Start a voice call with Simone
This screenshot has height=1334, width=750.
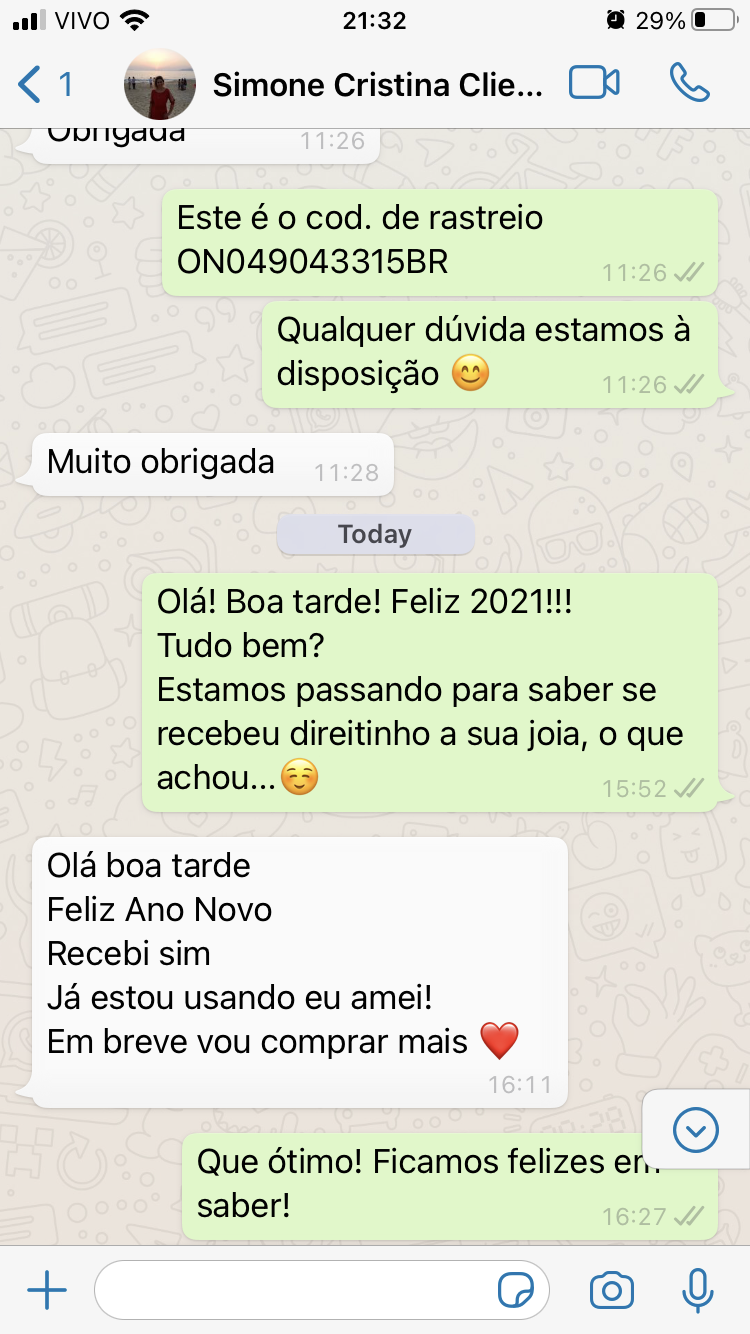pos(689,83)
